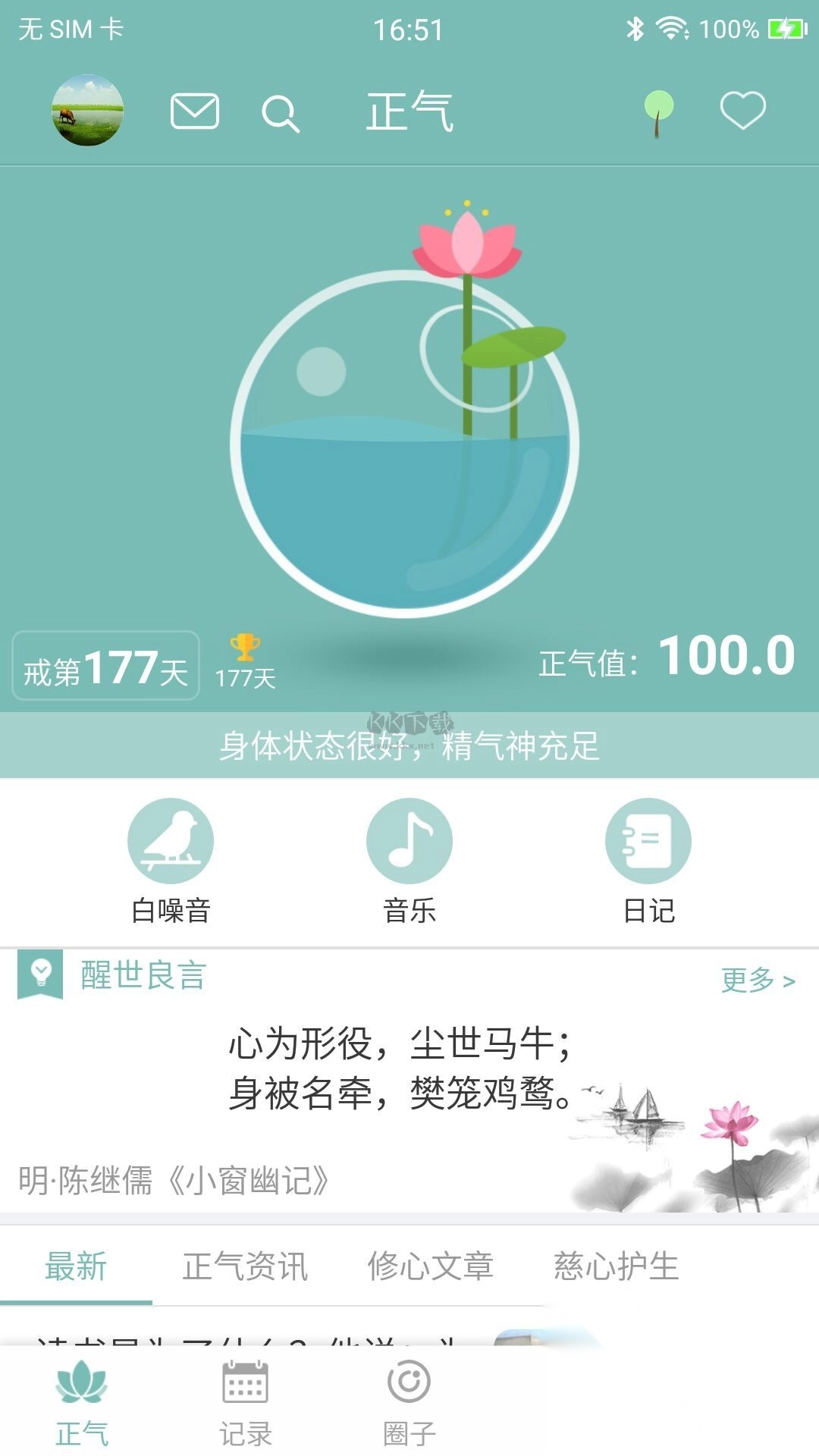Tap the green tree icon
This screenshot has height=1456, width=819.
[x=658, y=113]
